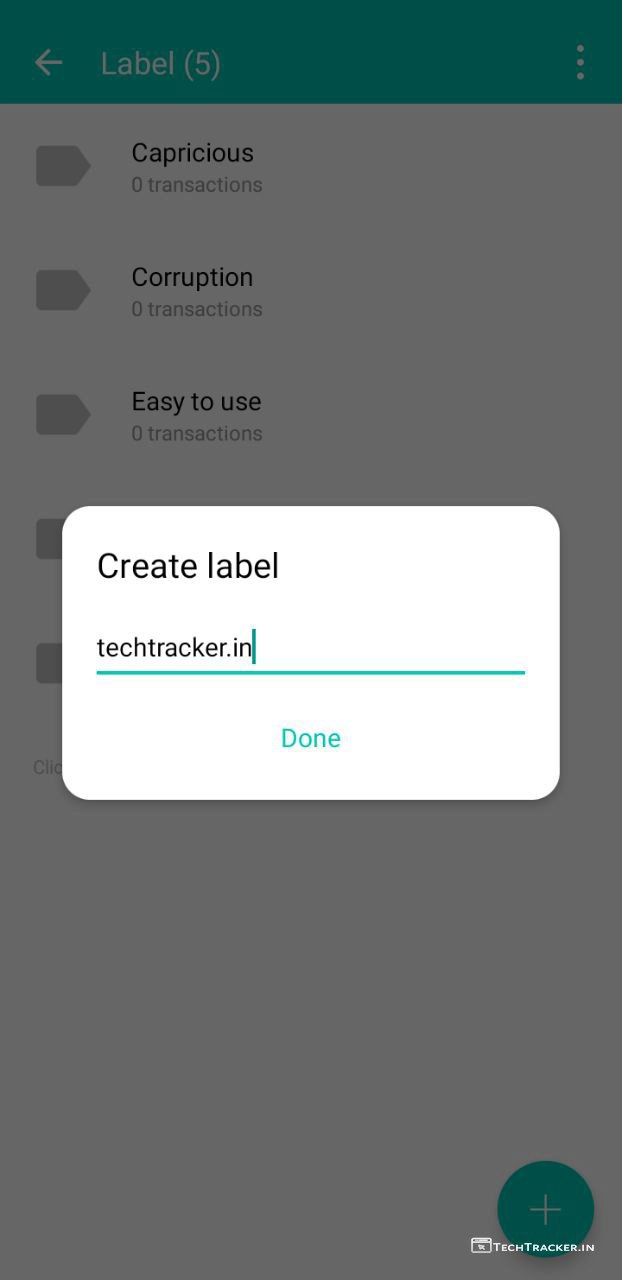Screen dimensions: 622x1280
Task: Open the Easy to use label
Action: (196, 414)
